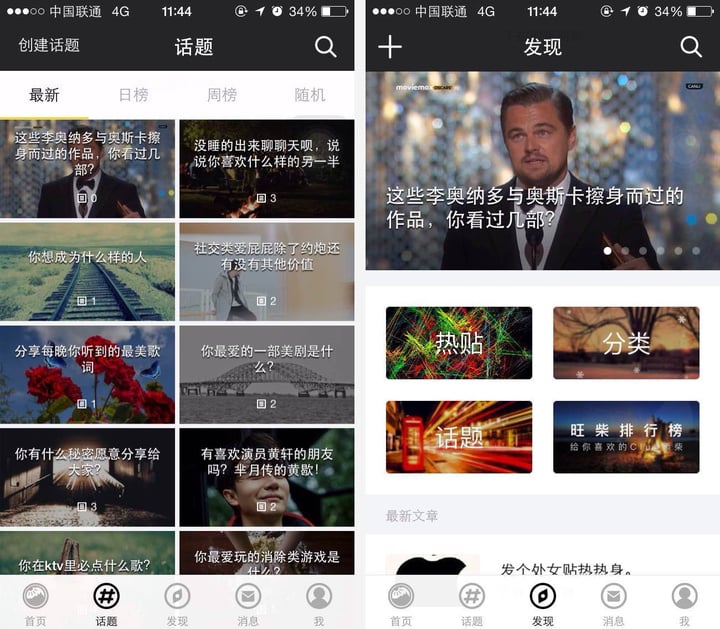Open the 旺柴排行榜 tile
Image resolution: width=720 pixels, height=629 pixels.
[x=626, y=437]
